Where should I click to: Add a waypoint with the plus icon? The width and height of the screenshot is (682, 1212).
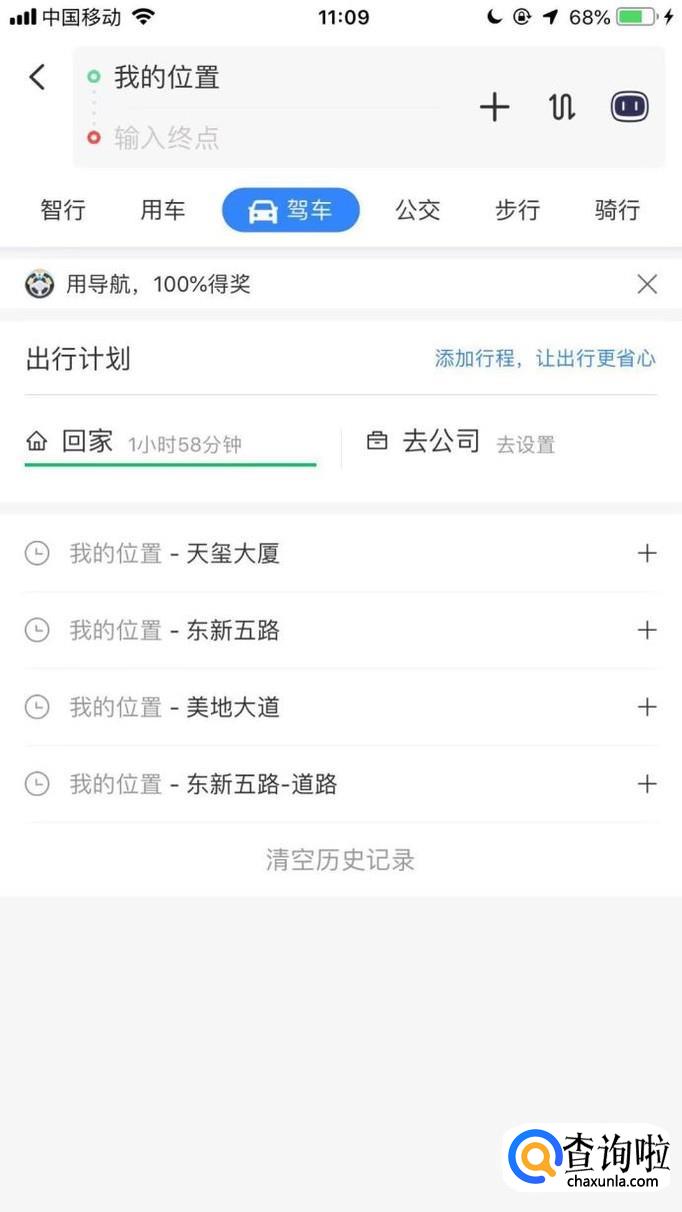494,107
